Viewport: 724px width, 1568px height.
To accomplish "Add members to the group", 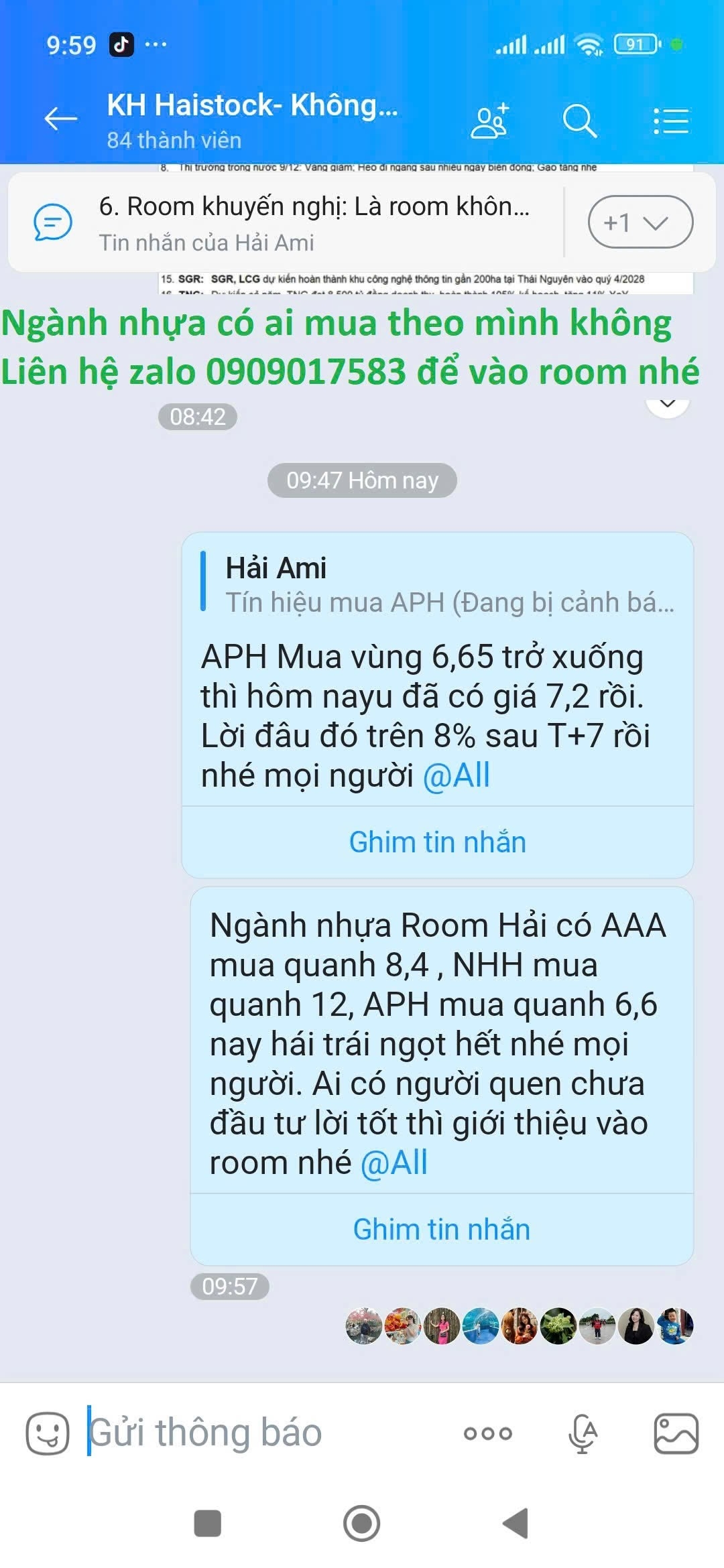I will (x=489, y=121).
